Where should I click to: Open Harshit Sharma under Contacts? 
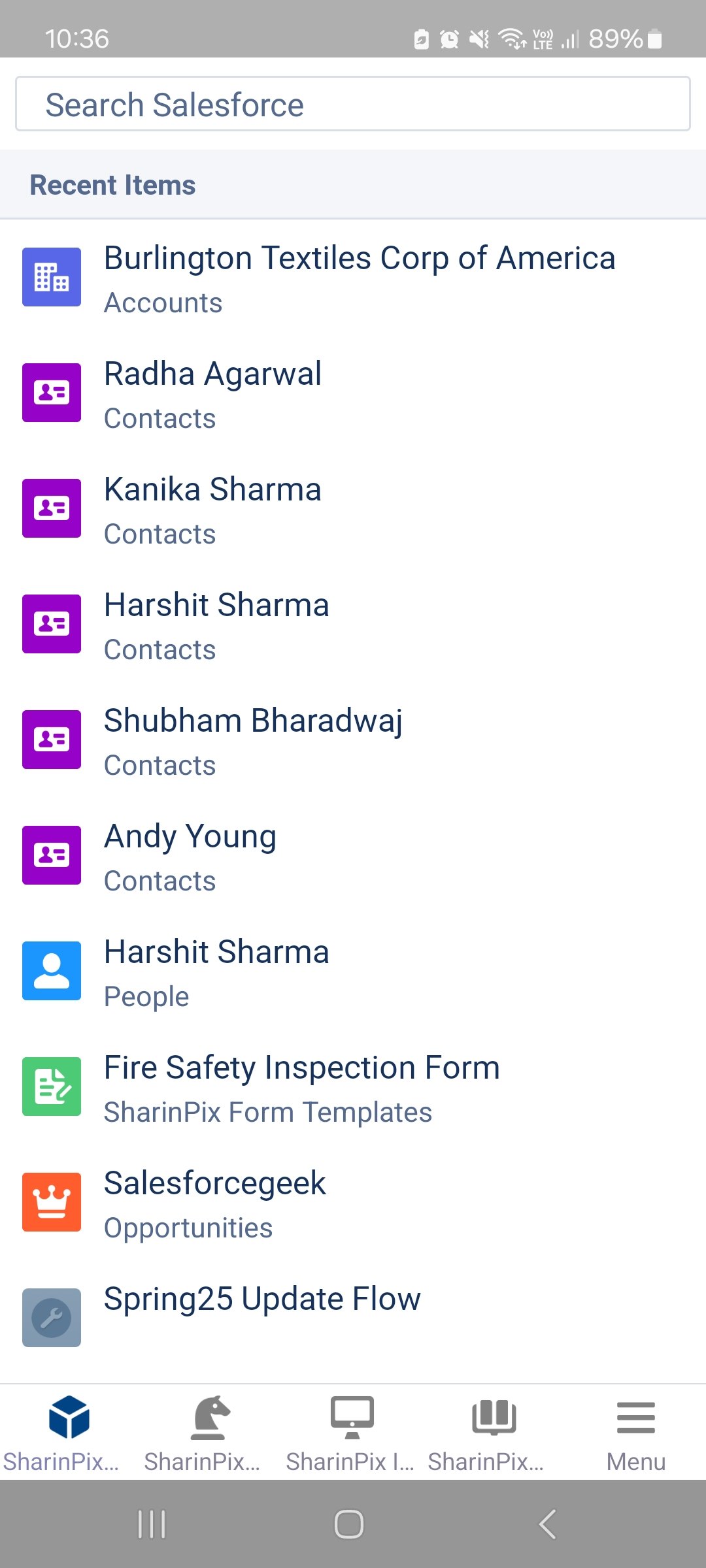coord(353,625)
